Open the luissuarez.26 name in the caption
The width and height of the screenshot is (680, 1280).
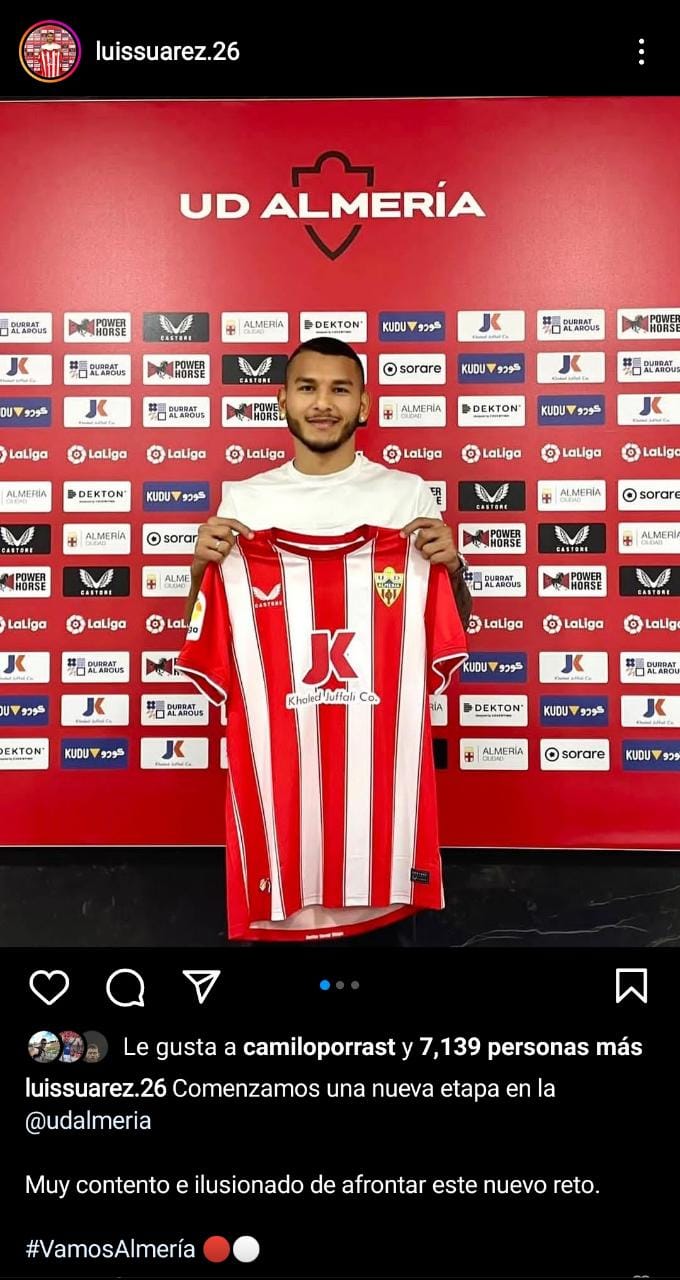tap(95, 1088)
